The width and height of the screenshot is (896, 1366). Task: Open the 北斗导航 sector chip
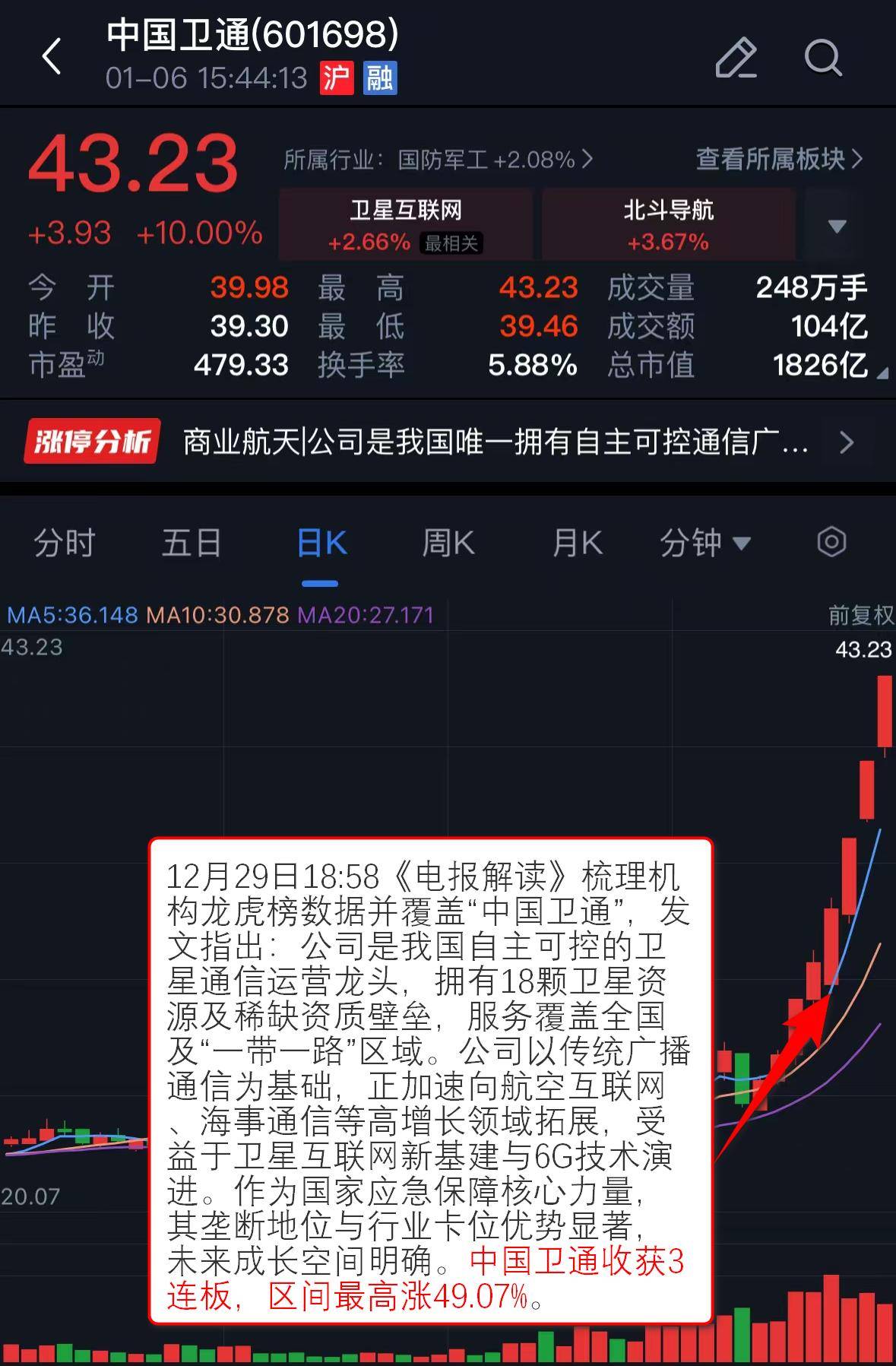tap(668, 225)
